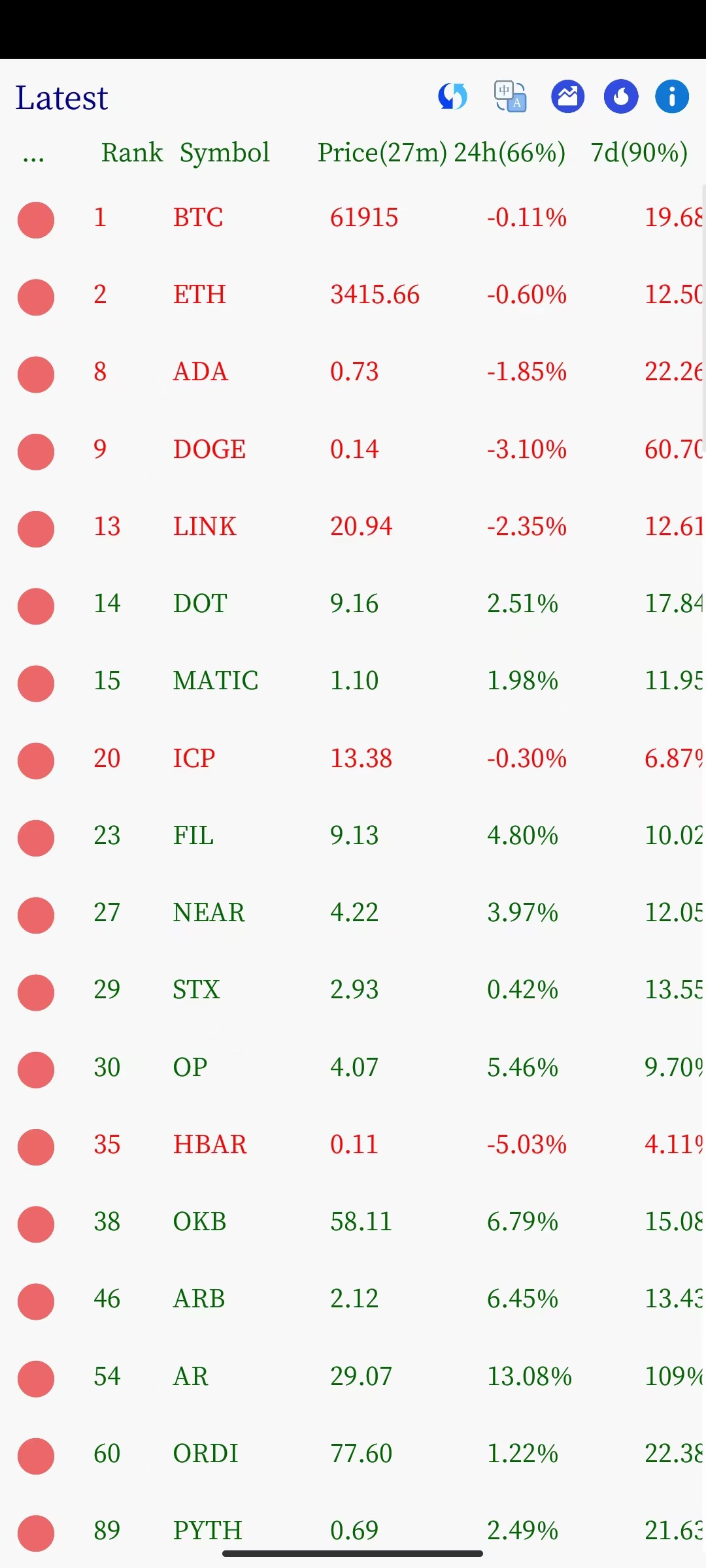Open the FIL coin row

pyautogui.click(x=193, y=836)
